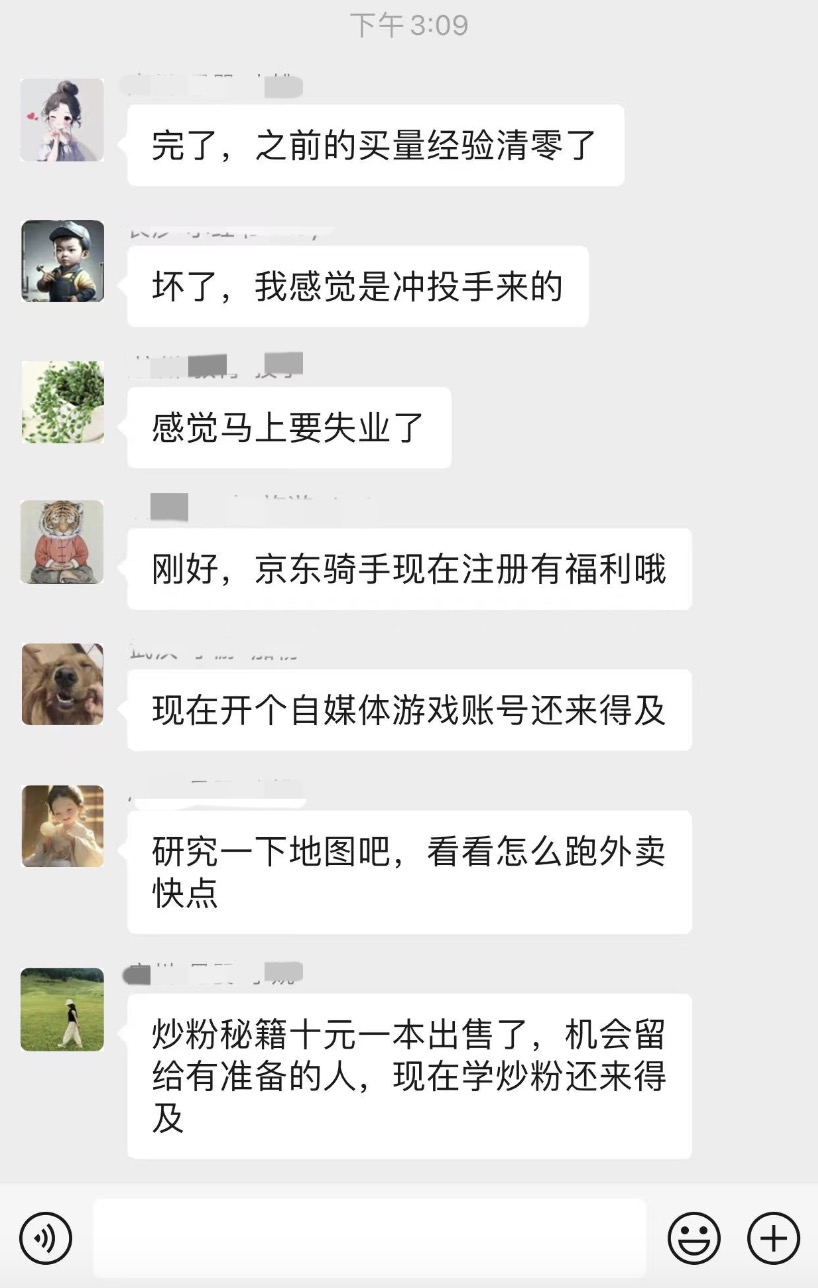Image resolution: width=818 pixels, height=1288 pixels.
Task: View profile of the boy in cap avatar
Action: tap(62, 261)
